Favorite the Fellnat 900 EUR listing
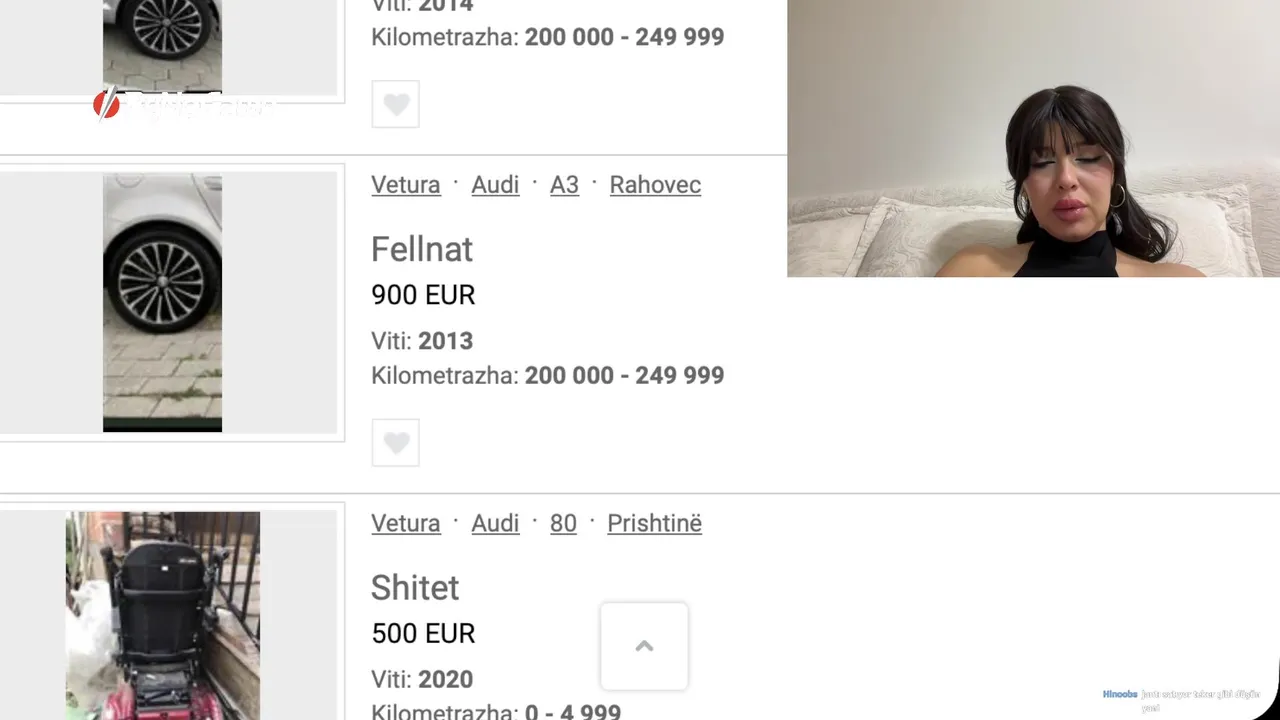1280x720 pixels. pos(396,443)
